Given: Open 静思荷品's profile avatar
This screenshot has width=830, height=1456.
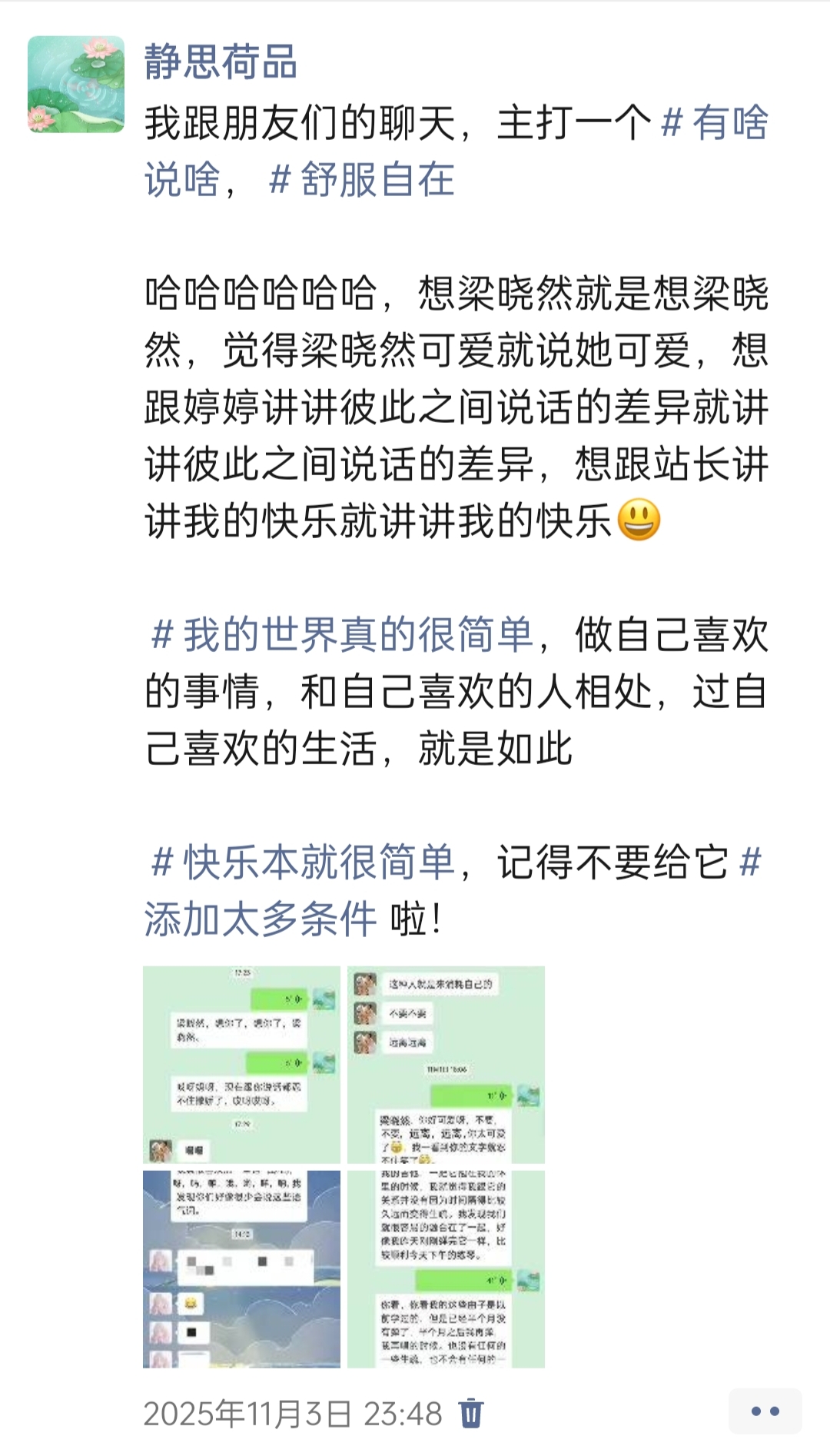Looking at the screenshot, I should pos(76,84).
